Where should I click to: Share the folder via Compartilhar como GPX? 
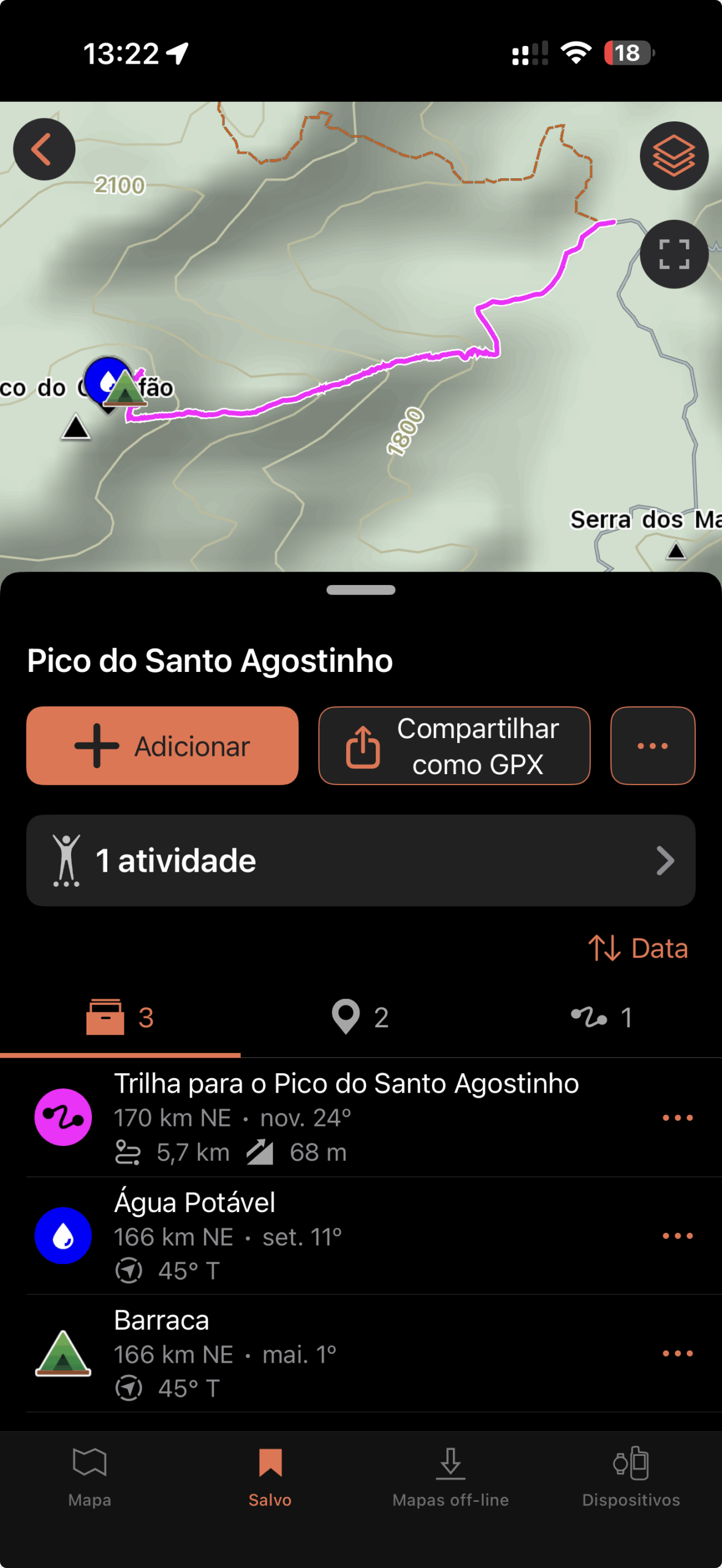pyautogui.click(x=454, y=745)
